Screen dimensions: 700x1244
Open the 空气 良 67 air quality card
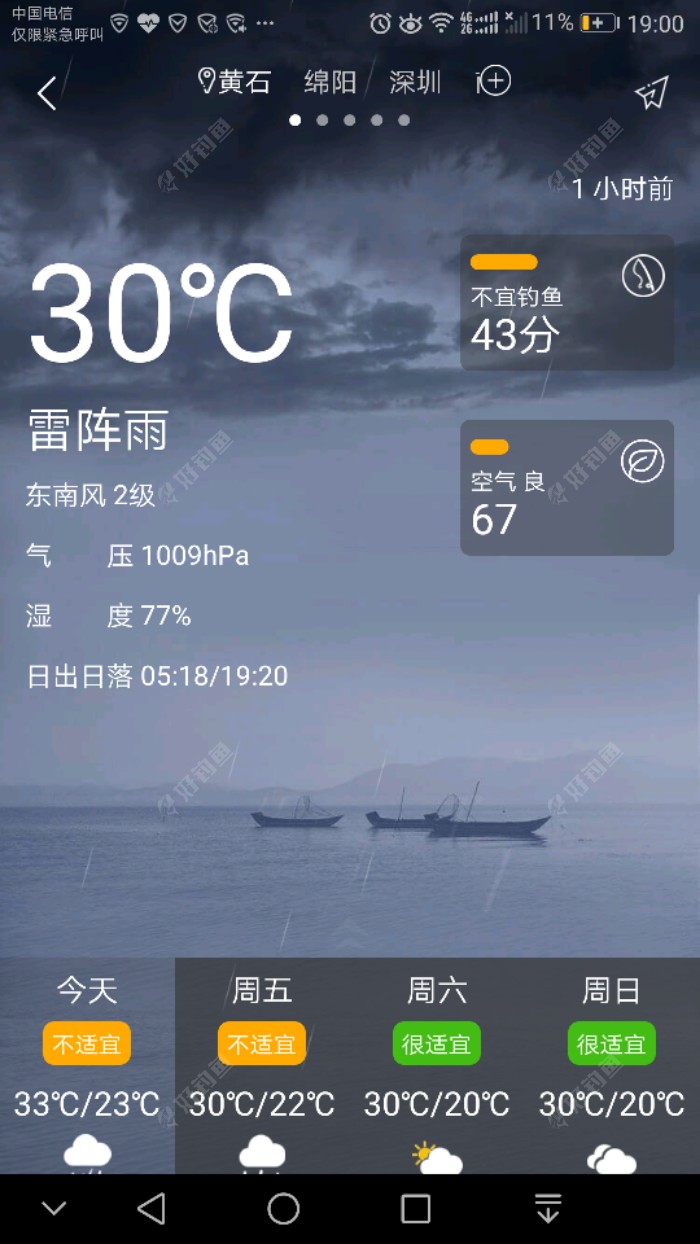pyautogui.click(x=566, y=488)
